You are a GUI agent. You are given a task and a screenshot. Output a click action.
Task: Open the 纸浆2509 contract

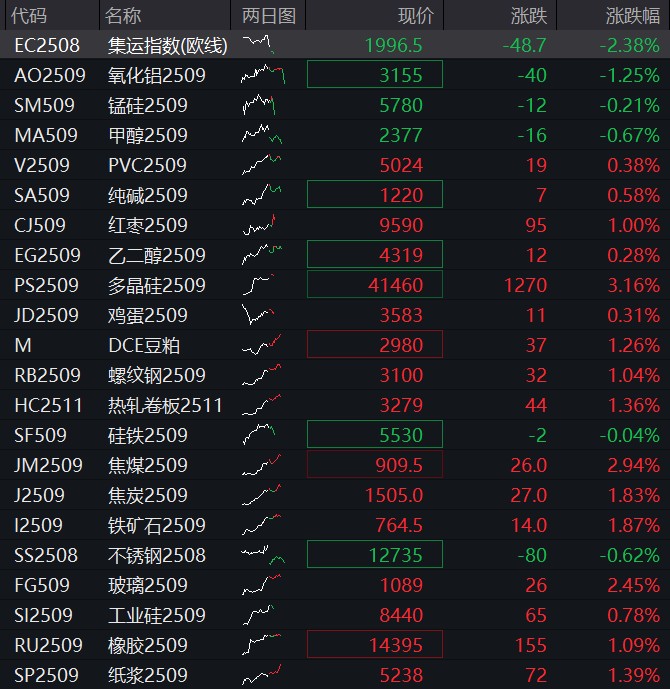335,674
